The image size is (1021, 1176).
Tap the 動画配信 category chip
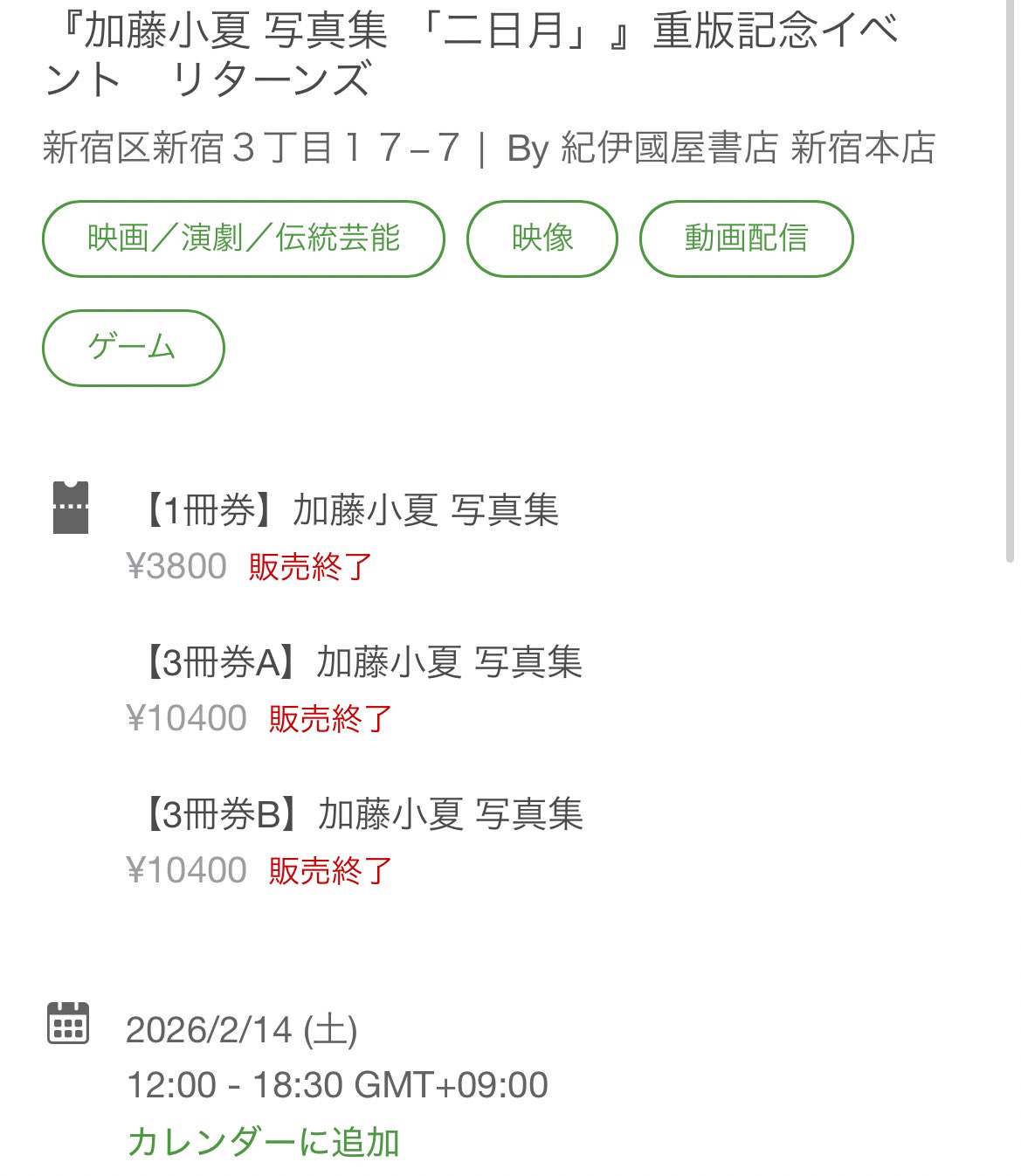(746, 239)
